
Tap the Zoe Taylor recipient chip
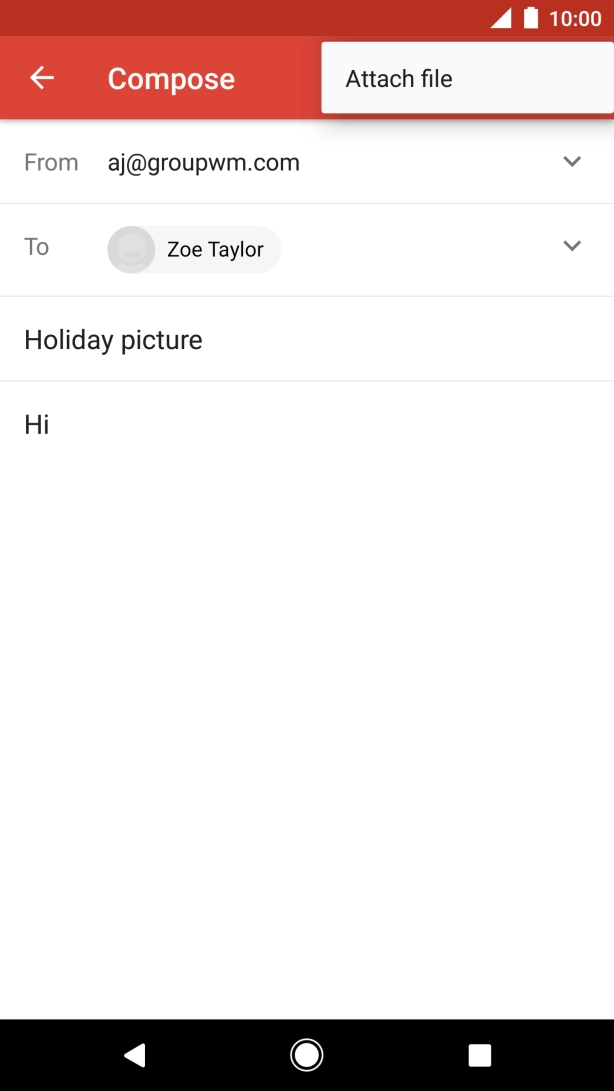pos(195,249)
